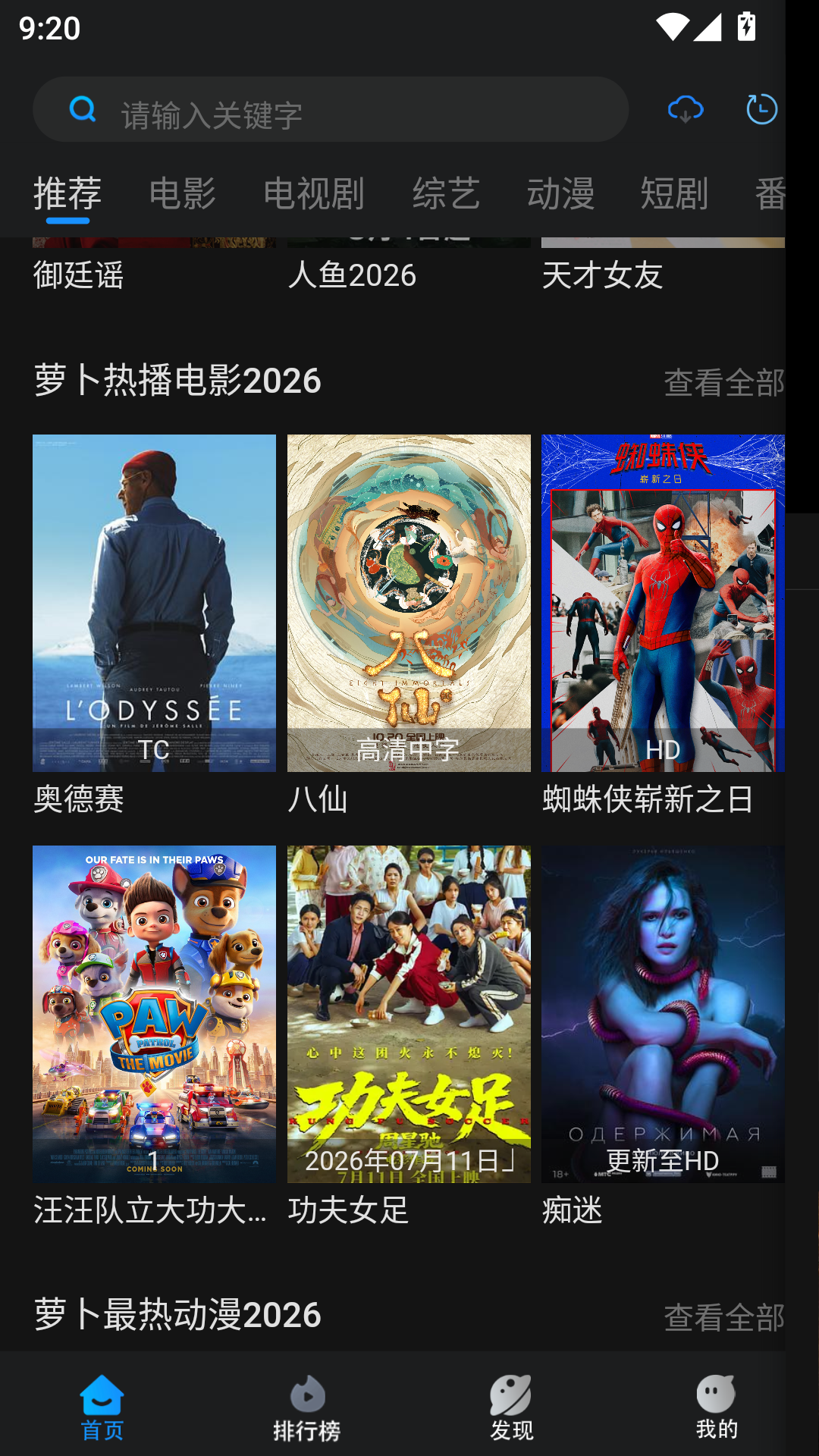This screenshot has width=819, height=1456.
Task: Select 蜘蛛侠崭新之日 movie
Action: click(x=663, y=603)
